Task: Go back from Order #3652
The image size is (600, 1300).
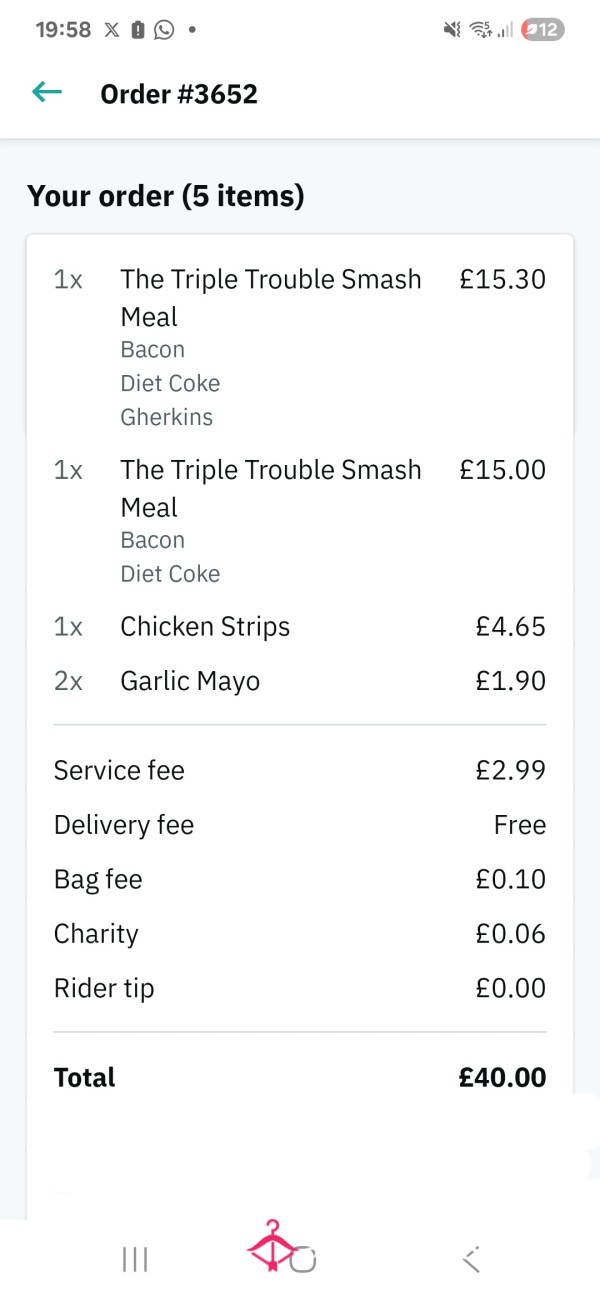Action: (47, 93)
